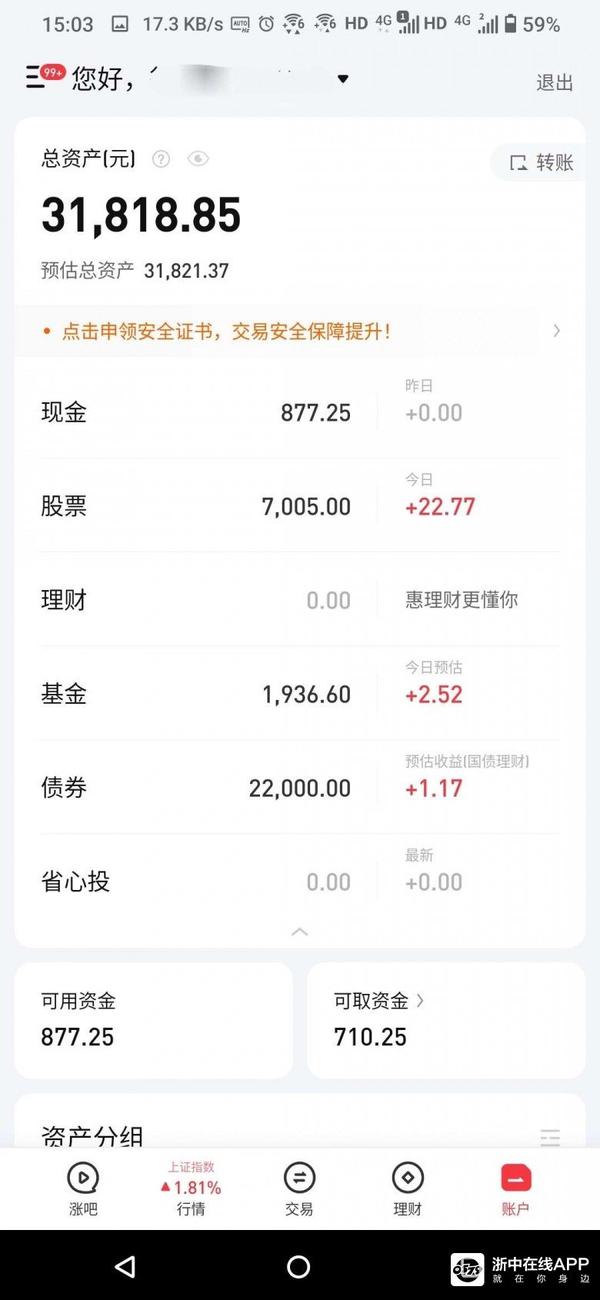
Task: Open the question mark help next to 总资产
Action: 162,159
